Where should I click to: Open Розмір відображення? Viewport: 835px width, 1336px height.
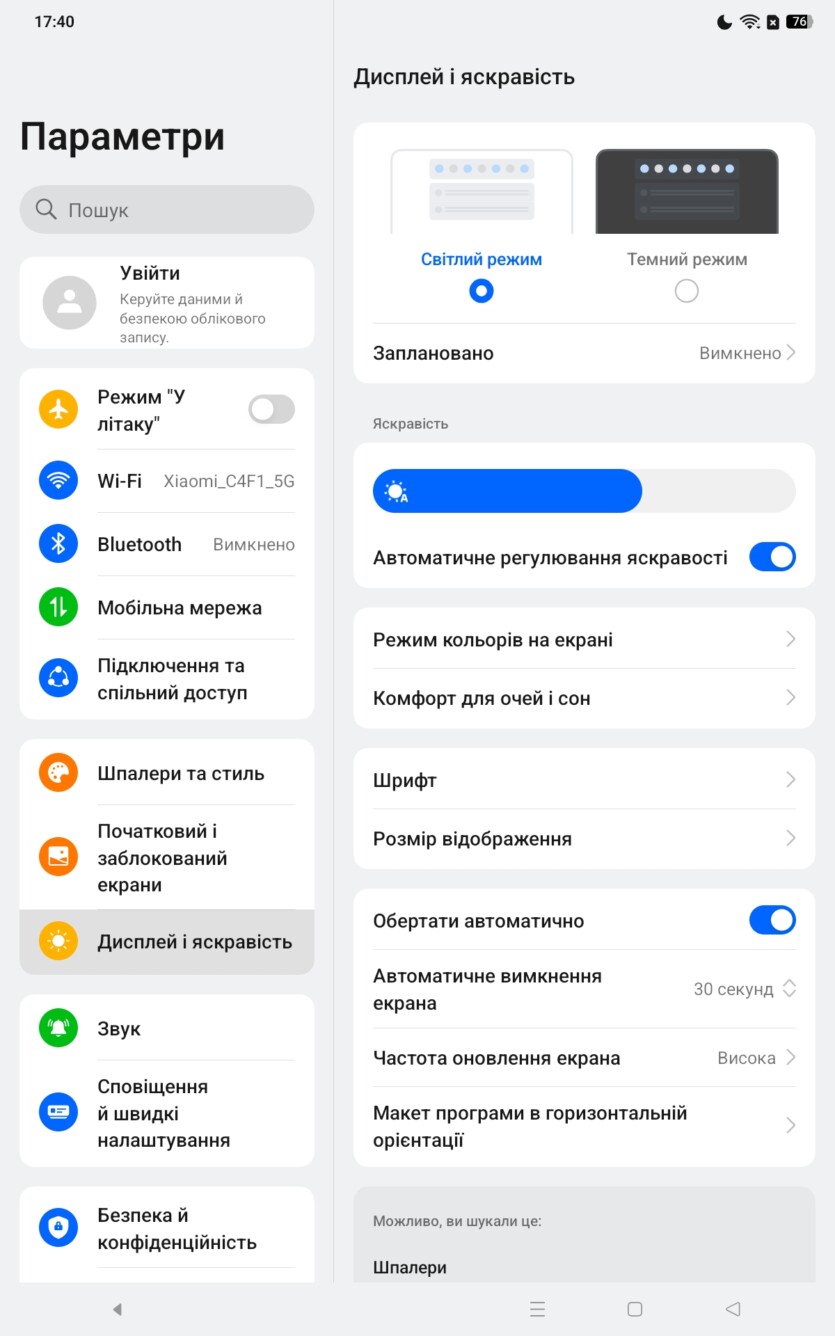[x=584, y=839]
